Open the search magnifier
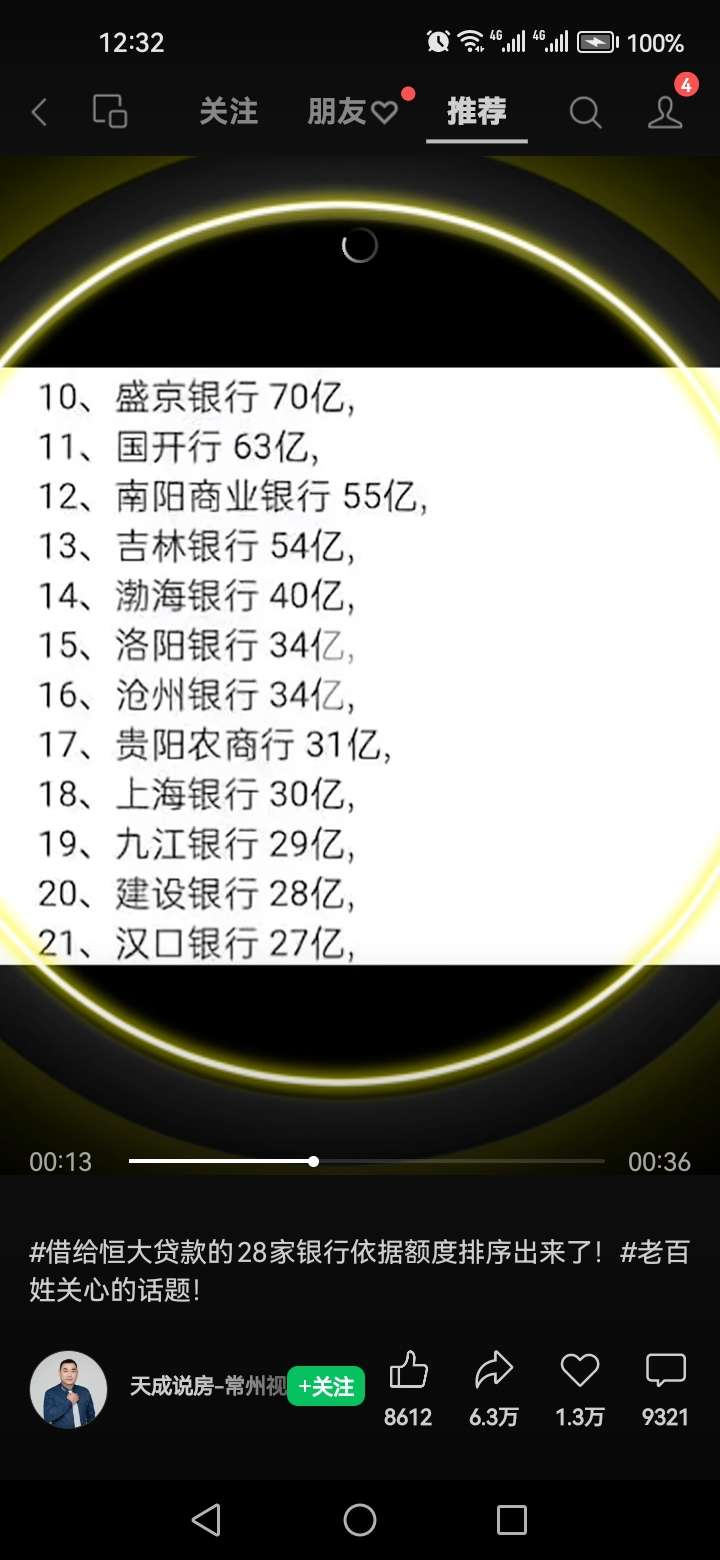 [585, 113]
